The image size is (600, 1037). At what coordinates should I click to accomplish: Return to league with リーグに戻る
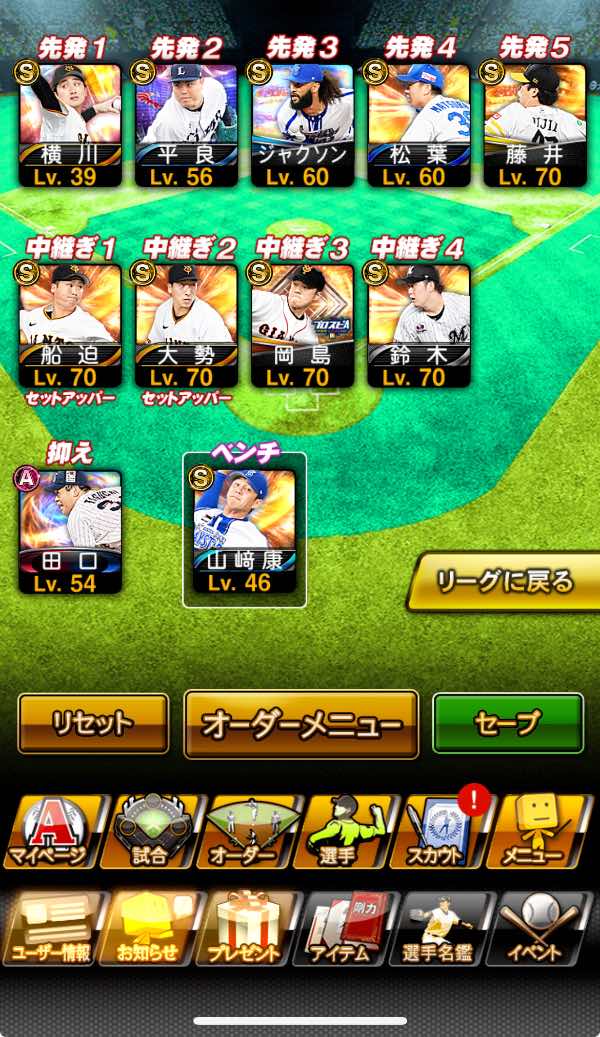(505, 581)
